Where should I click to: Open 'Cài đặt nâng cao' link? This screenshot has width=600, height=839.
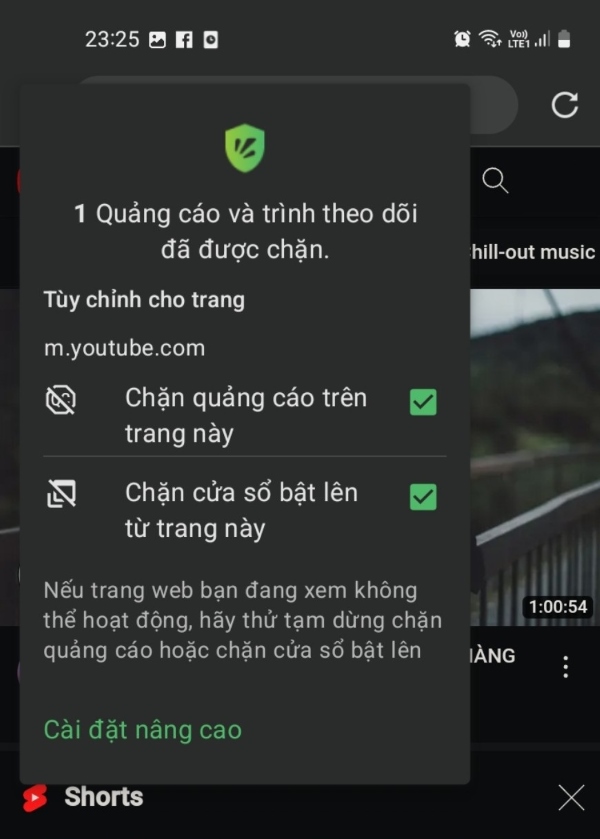point(142,730)
